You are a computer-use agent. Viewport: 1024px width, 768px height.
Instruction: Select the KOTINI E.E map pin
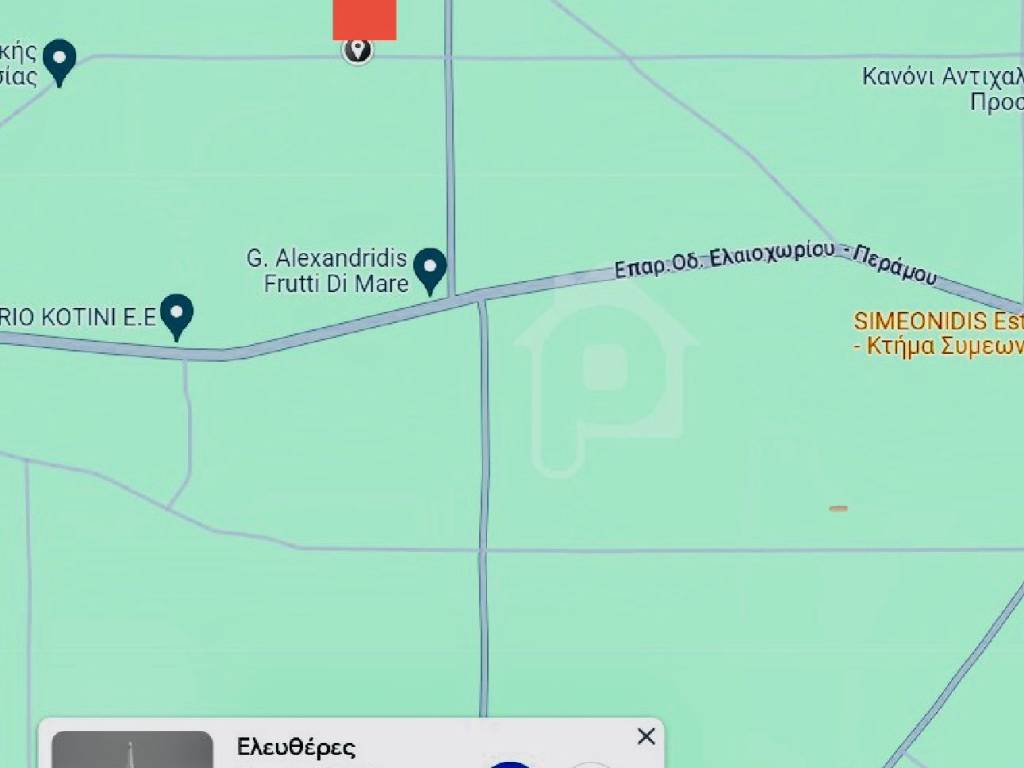(177, 315)
